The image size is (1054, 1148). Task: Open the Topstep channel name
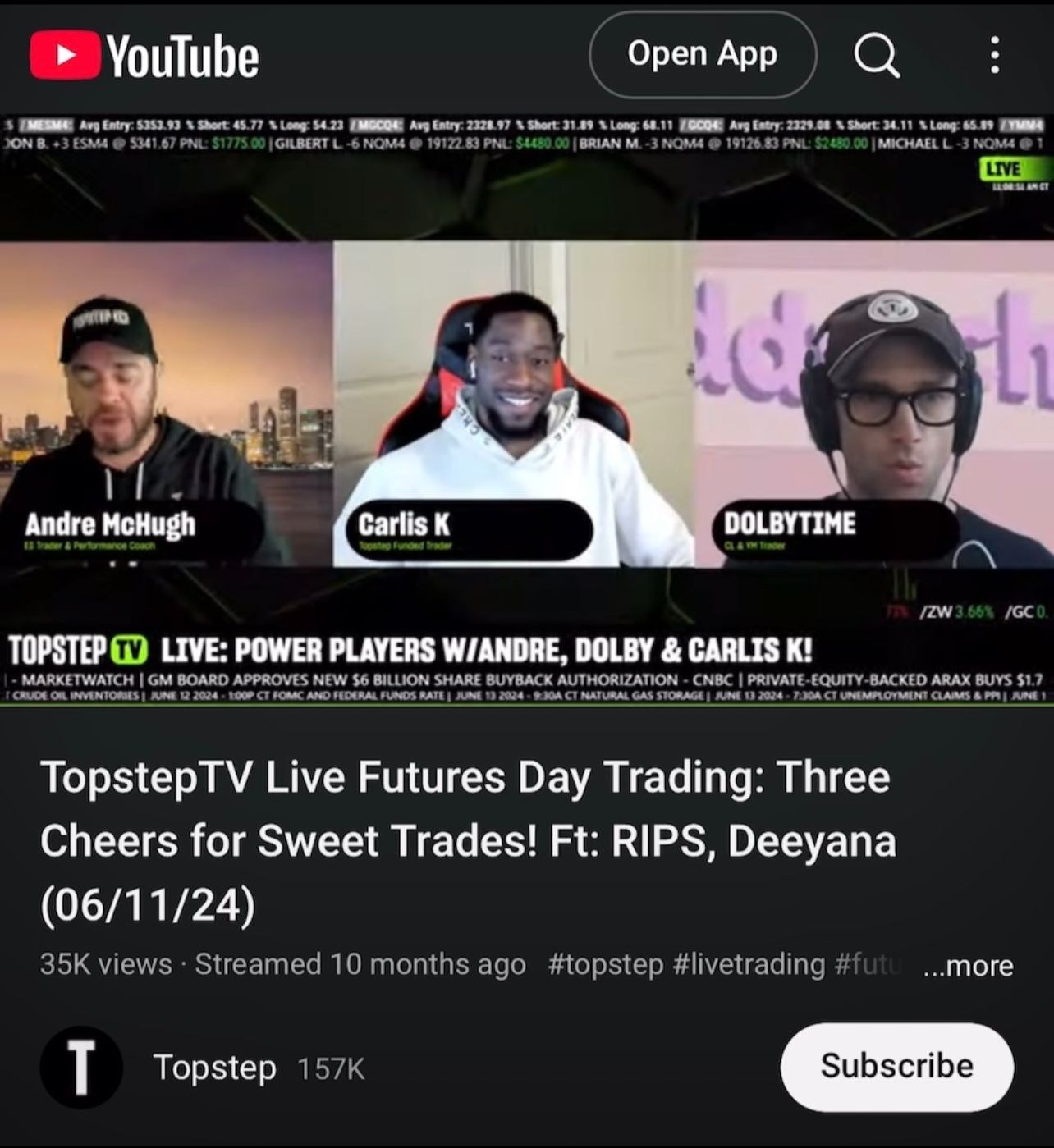click(x=215, y=1068)
